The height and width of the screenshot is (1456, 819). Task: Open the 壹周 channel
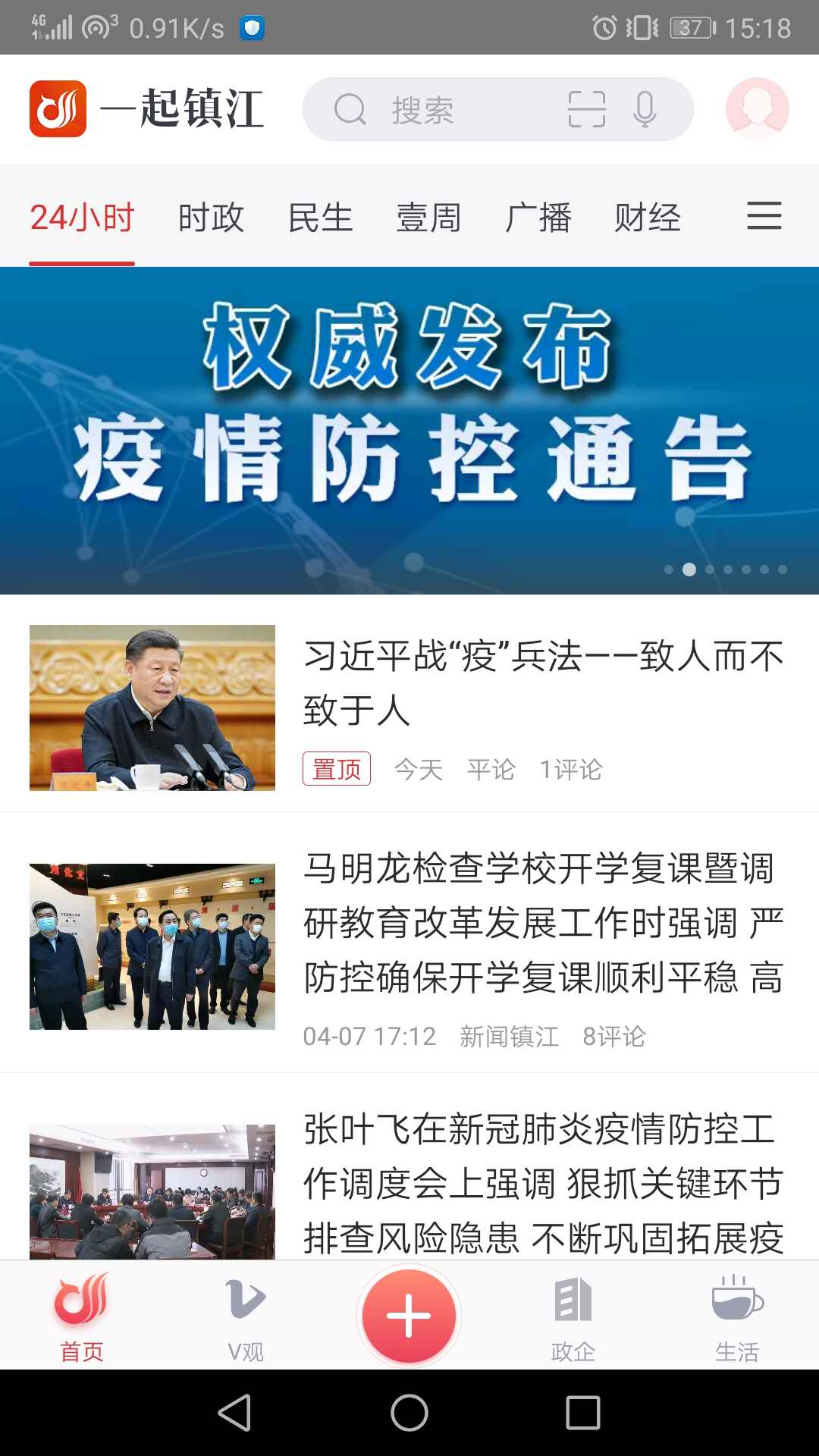pyautogui.click(x=430, y=218)
